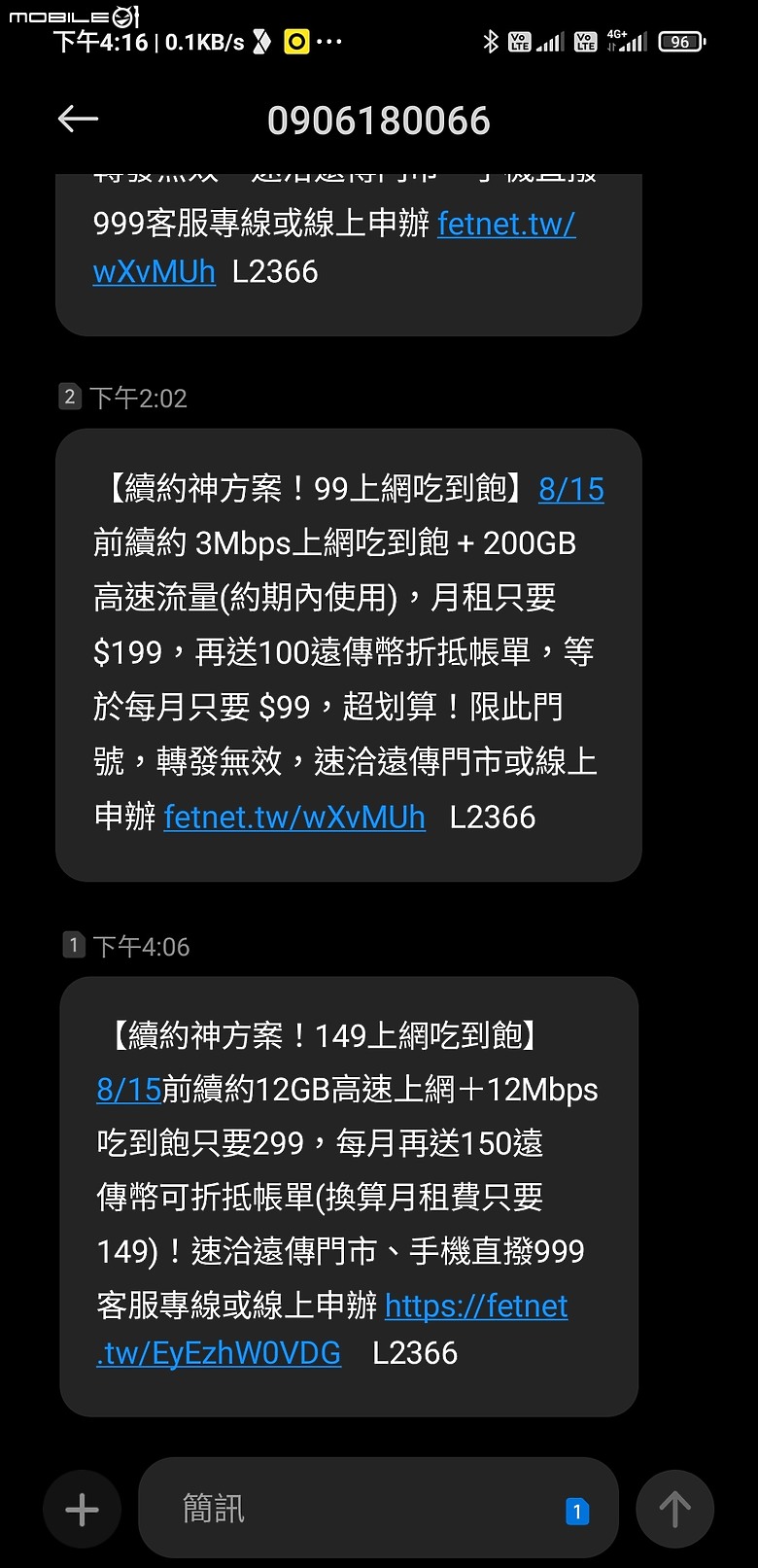Open the 8/15 date link in the 149 plan message
The width and height of the screenshot is (758, 1568).
coord(128,1089)
